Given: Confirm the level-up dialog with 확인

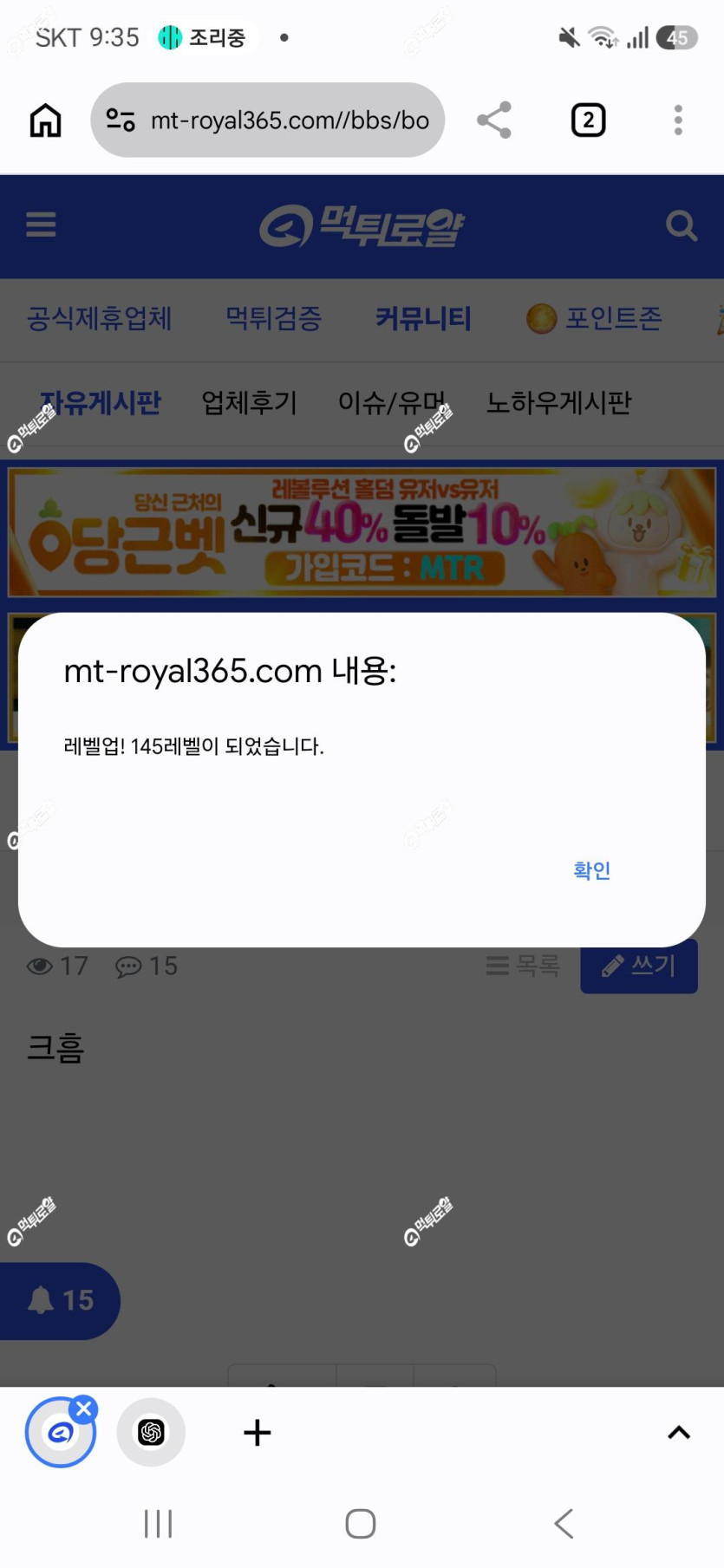Looking at the screenshot, I should pyautogui.click(x=592, y=870).
